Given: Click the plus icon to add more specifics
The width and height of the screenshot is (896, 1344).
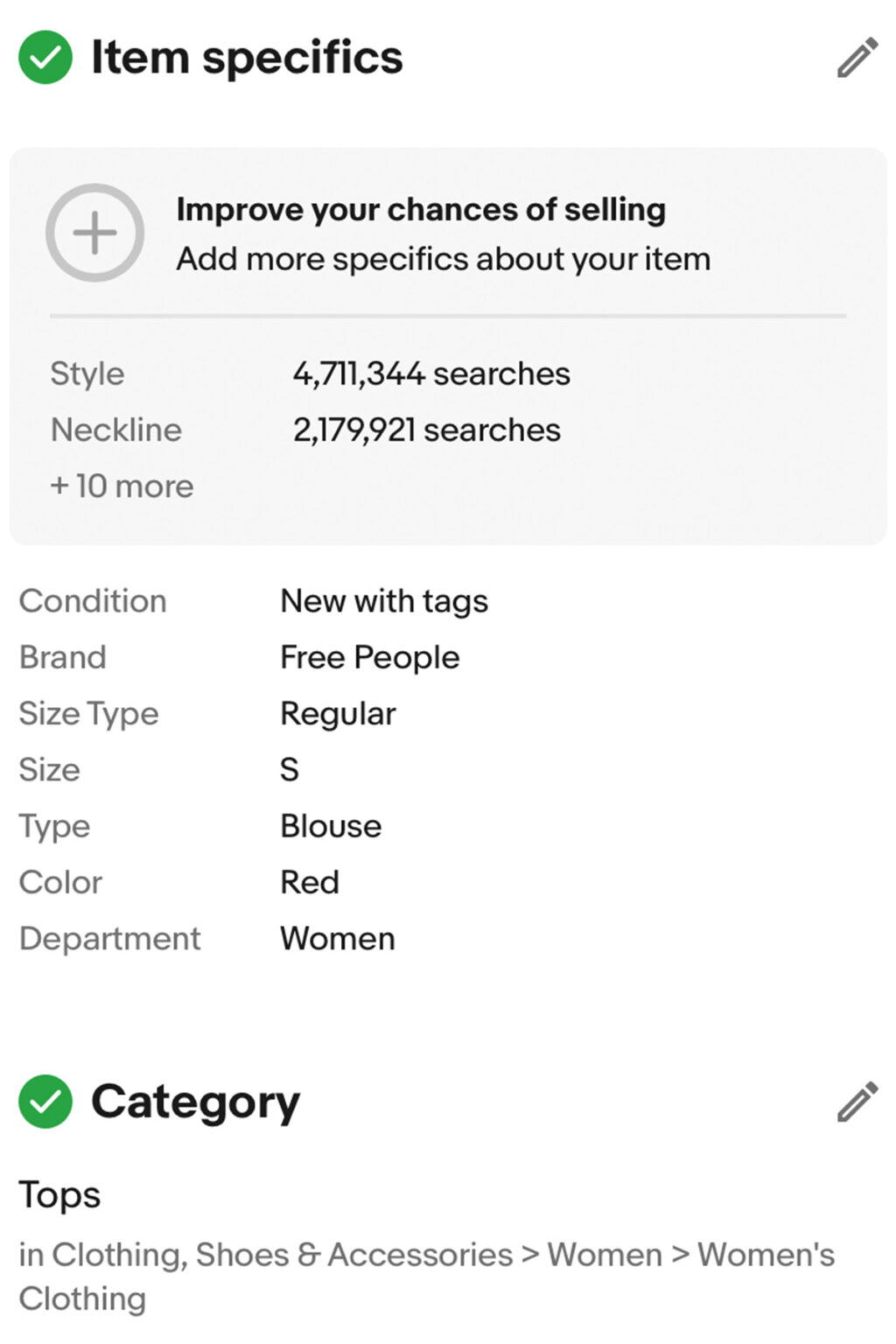Looking at the screenshot, I should click(x=95, y=233).
